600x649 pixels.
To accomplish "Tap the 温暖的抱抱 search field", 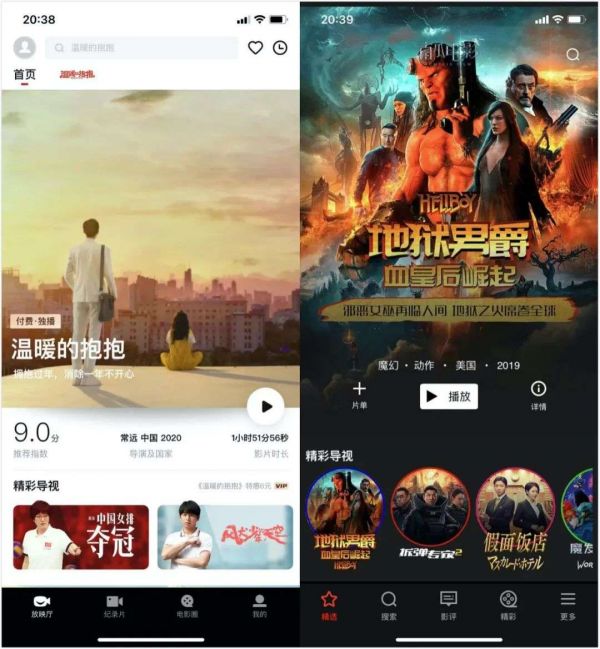I will [141, 48].
